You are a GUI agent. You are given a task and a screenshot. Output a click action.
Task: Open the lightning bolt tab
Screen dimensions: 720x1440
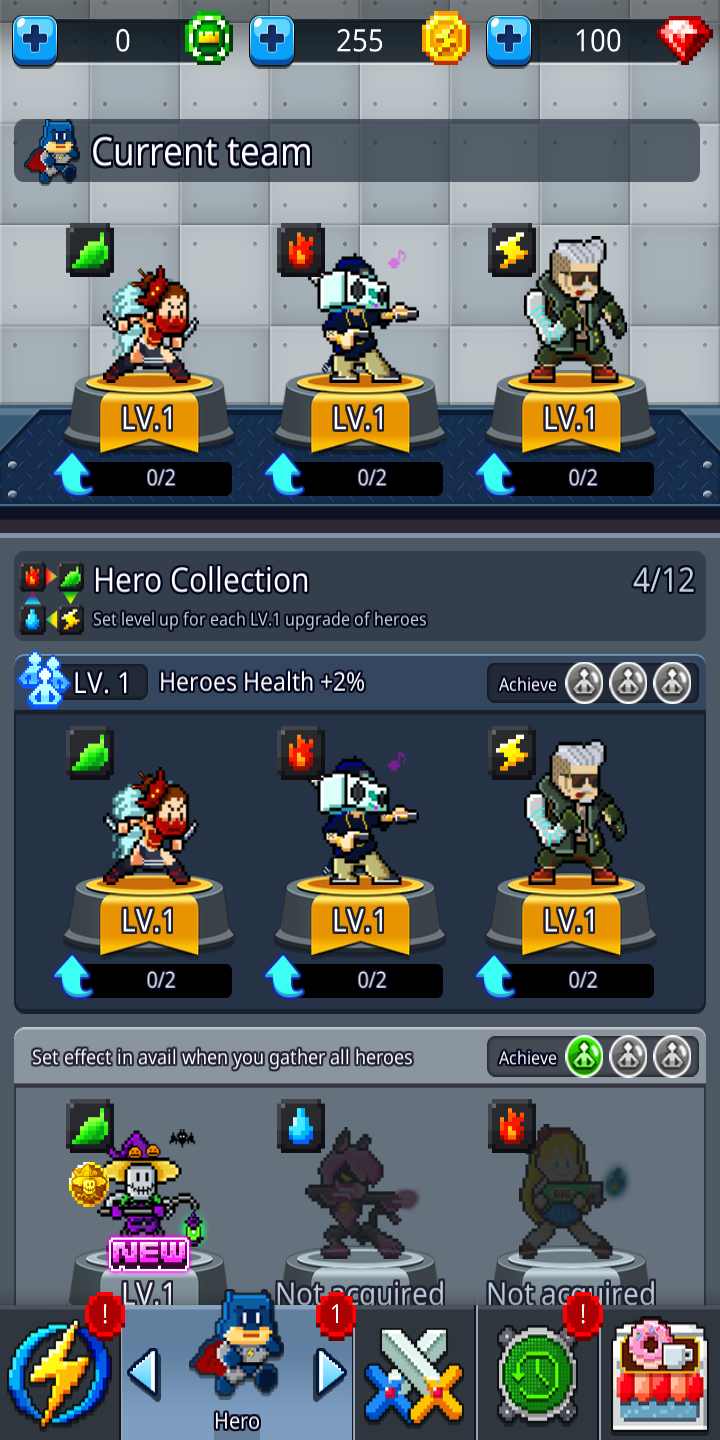click(x=58, y=1375)
